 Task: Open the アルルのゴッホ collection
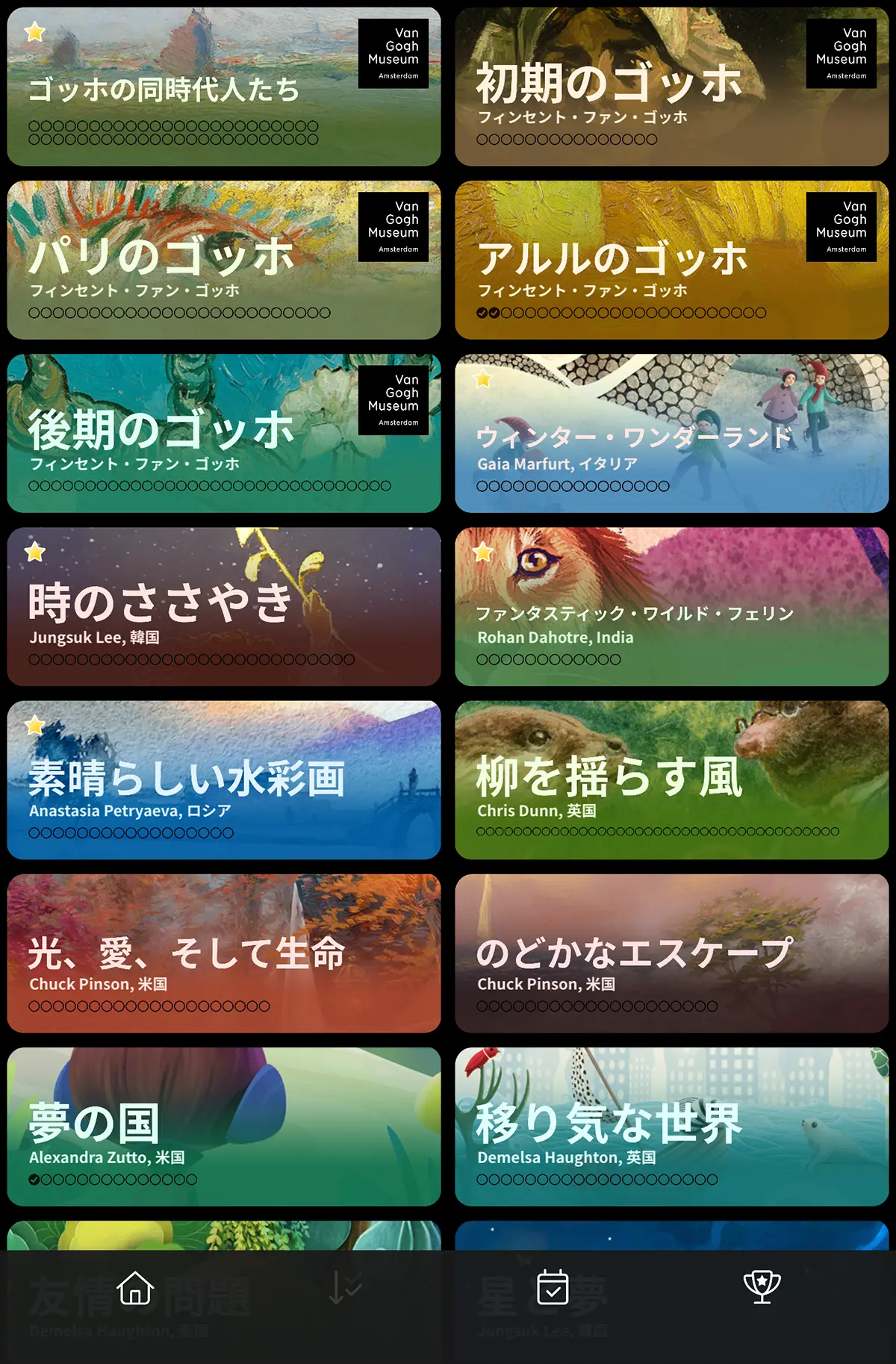tap(672, 260)
